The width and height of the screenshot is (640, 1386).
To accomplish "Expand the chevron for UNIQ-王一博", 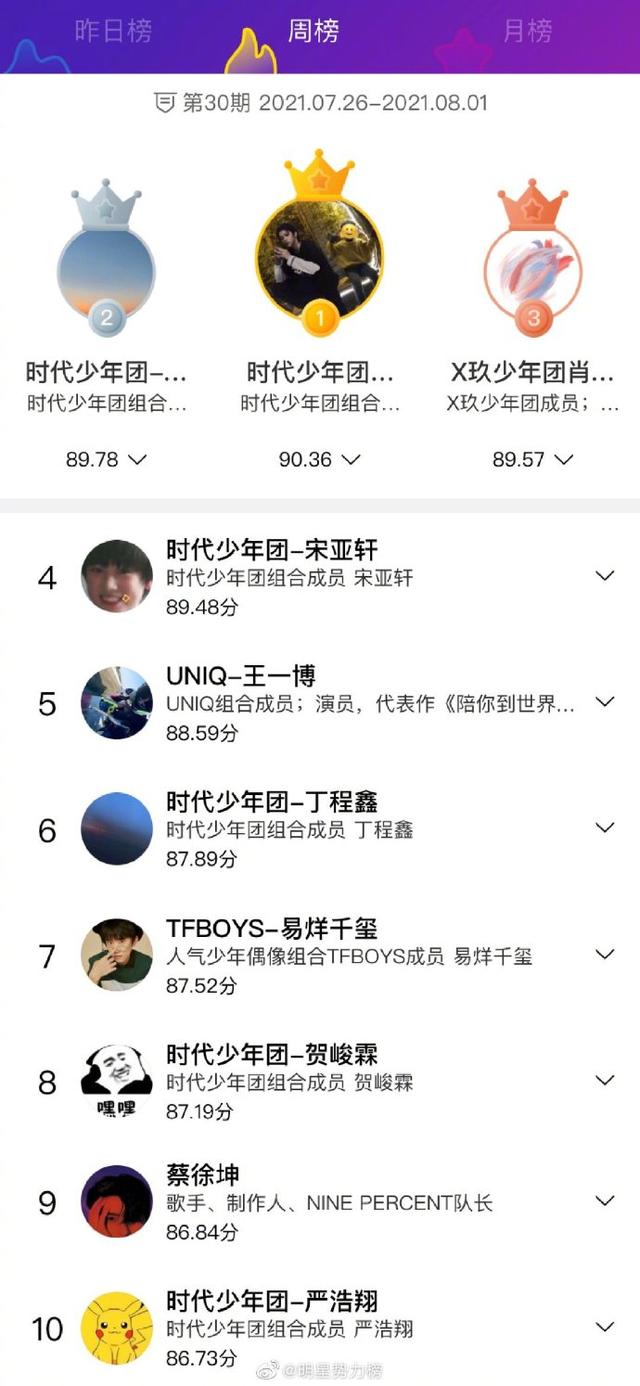I will pos(604,702).
